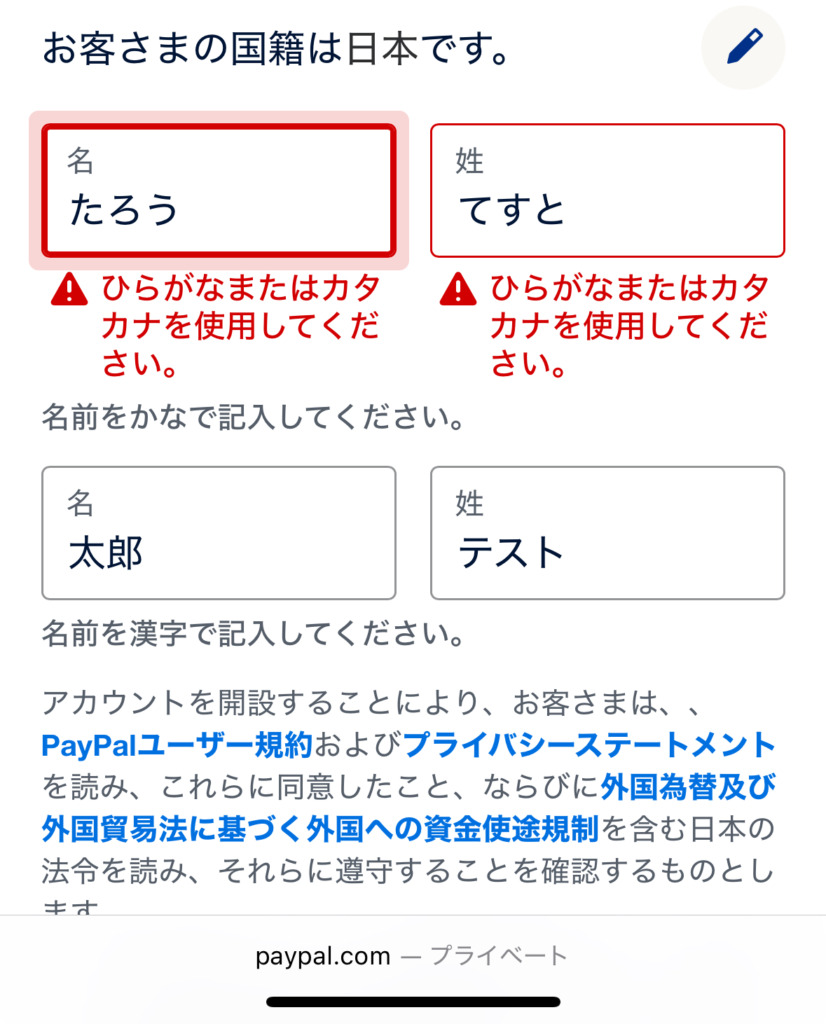The image size is (826, 1024).
Task: Tap the paypal.com address bar
Action: 412,956
